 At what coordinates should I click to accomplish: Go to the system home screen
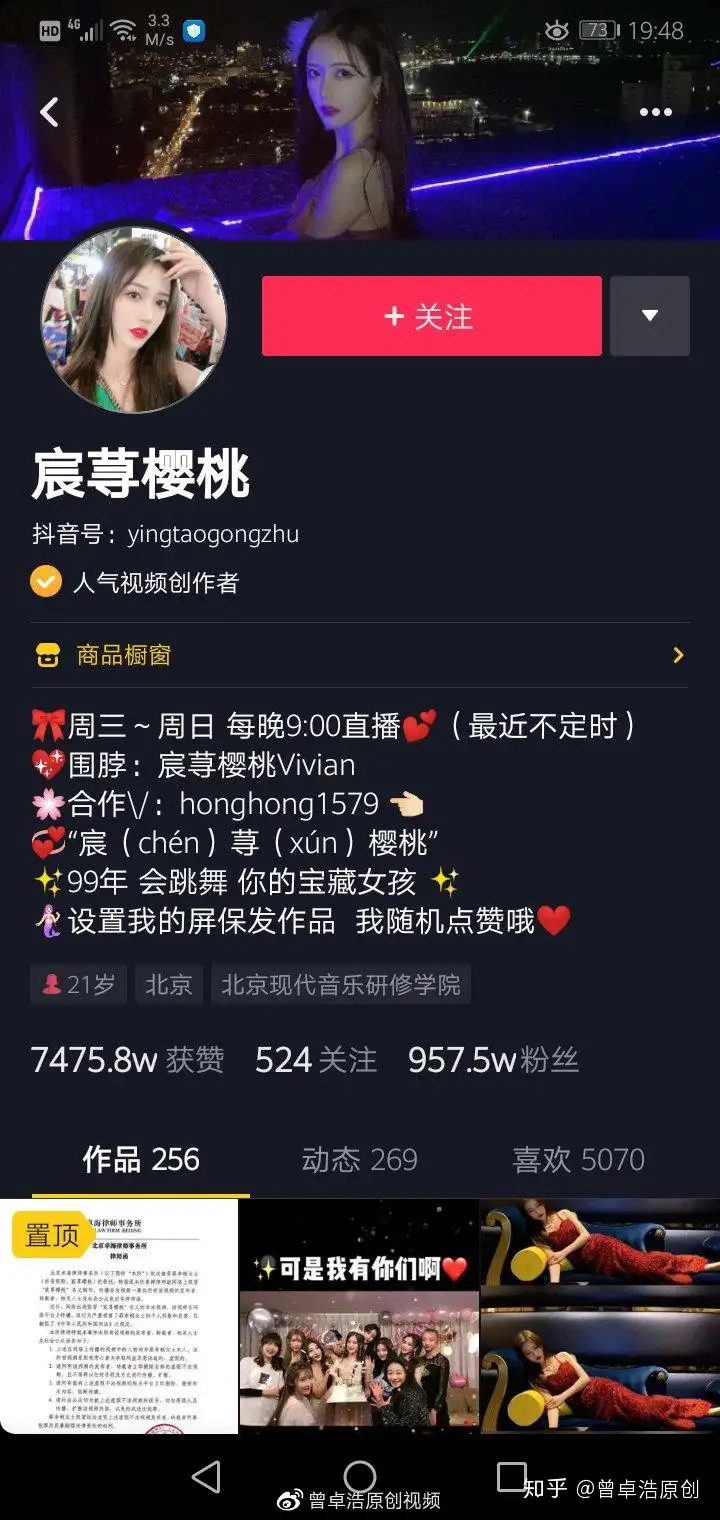[x=360, y=1476]
